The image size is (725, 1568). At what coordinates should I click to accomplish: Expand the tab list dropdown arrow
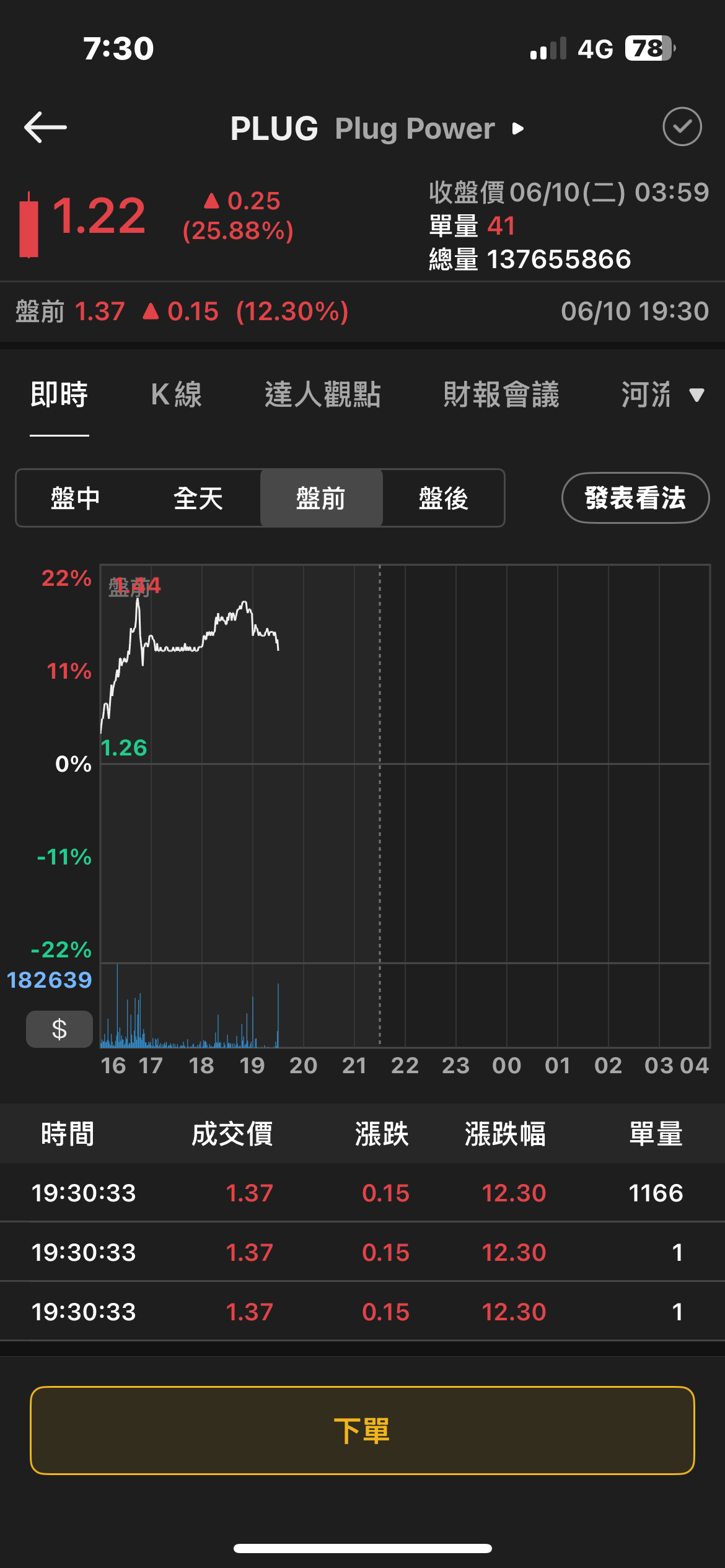click(697, 395)
